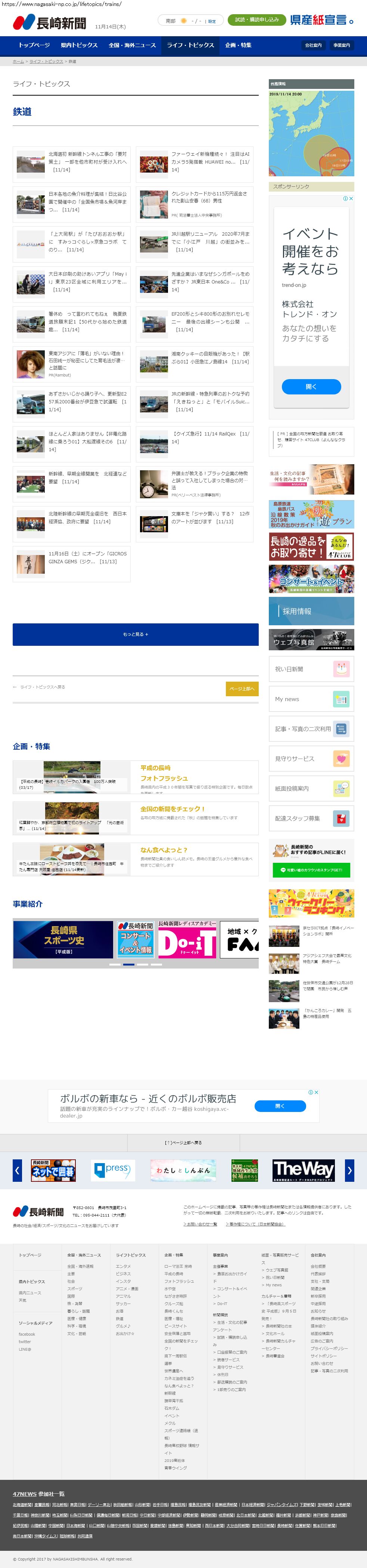
Task: Open the My news sidebar item
Action: (x=311, y=699)
